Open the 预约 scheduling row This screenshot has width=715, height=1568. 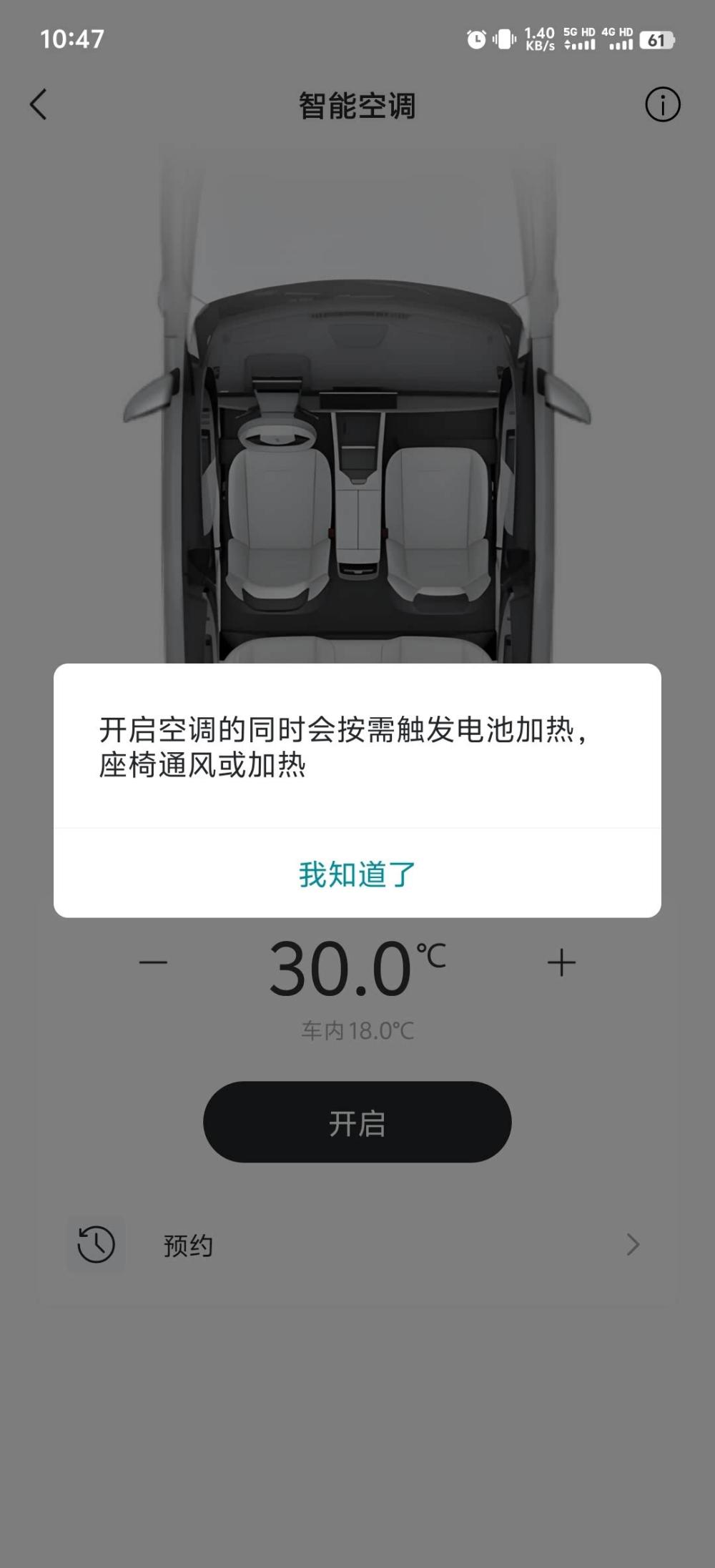(357, 1245)
